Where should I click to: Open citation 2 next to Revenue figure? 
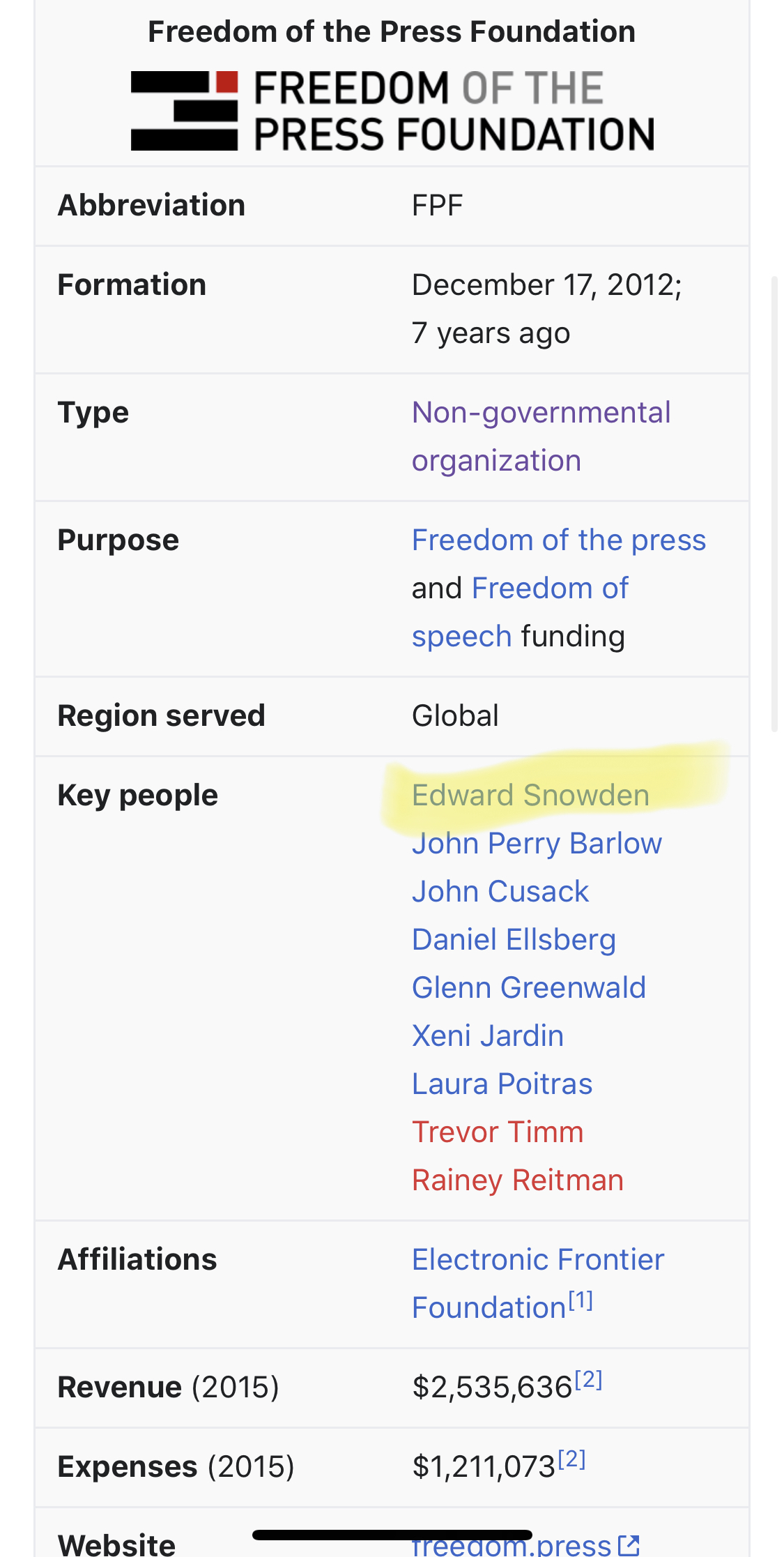point(590,1380)
